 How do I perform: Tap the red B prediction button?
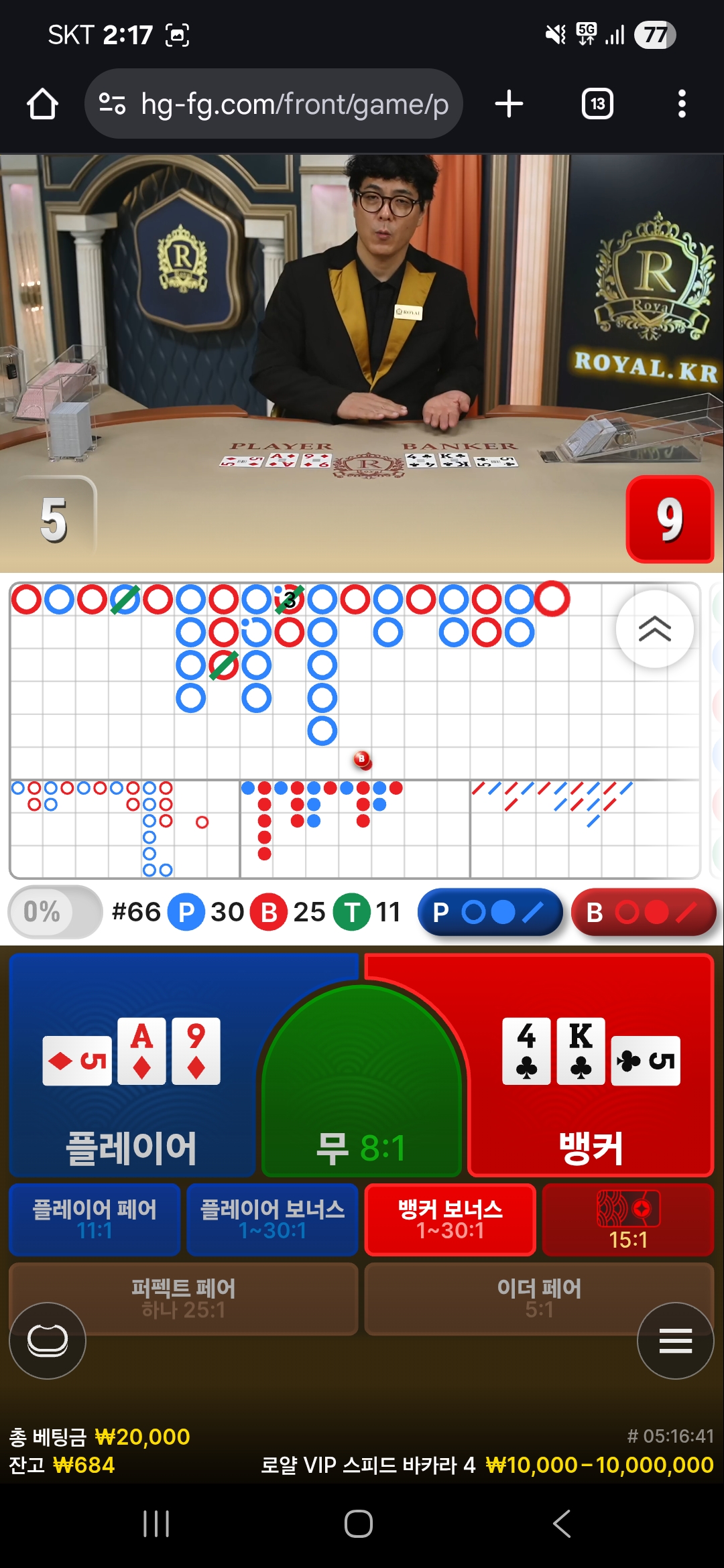click(x=644, y=912)
